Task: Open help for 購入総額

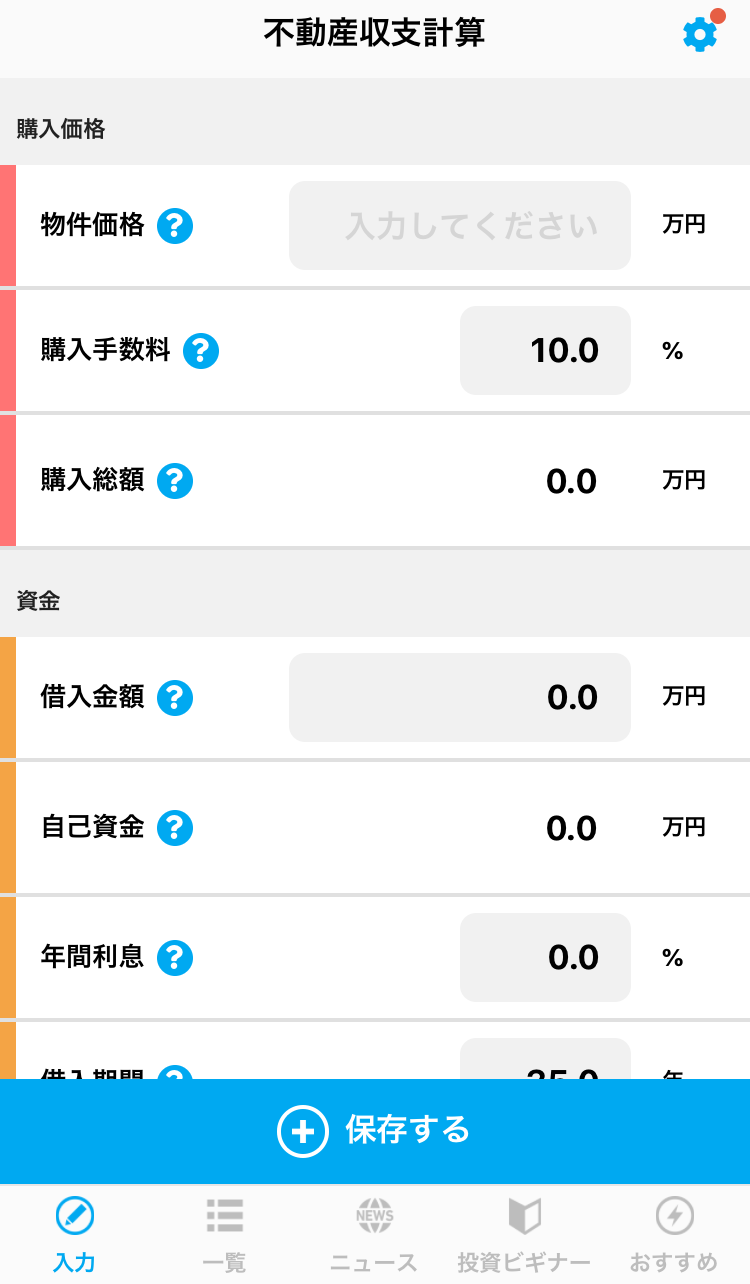Action: pos(175,481)
